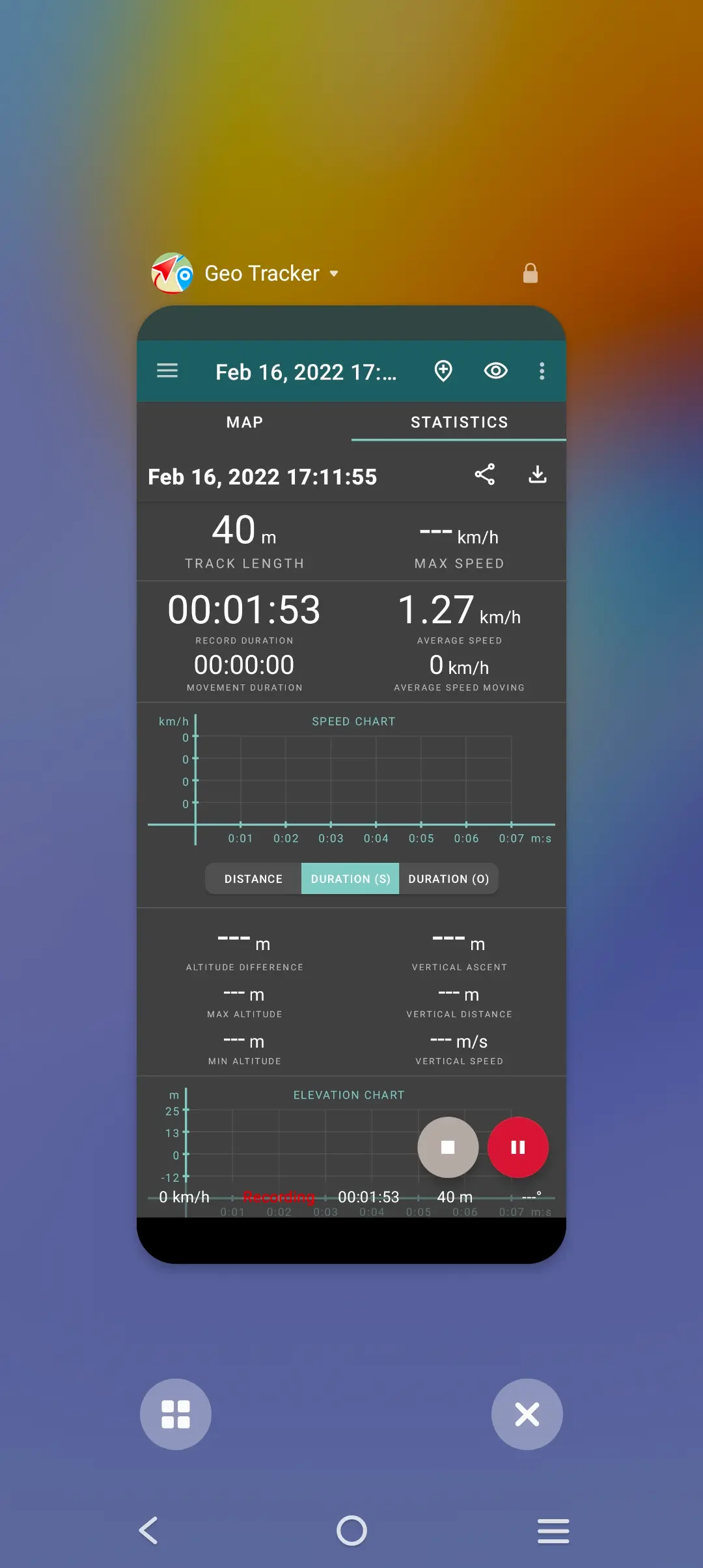
Task: Go to the home screen
Action: (351, 1530)
